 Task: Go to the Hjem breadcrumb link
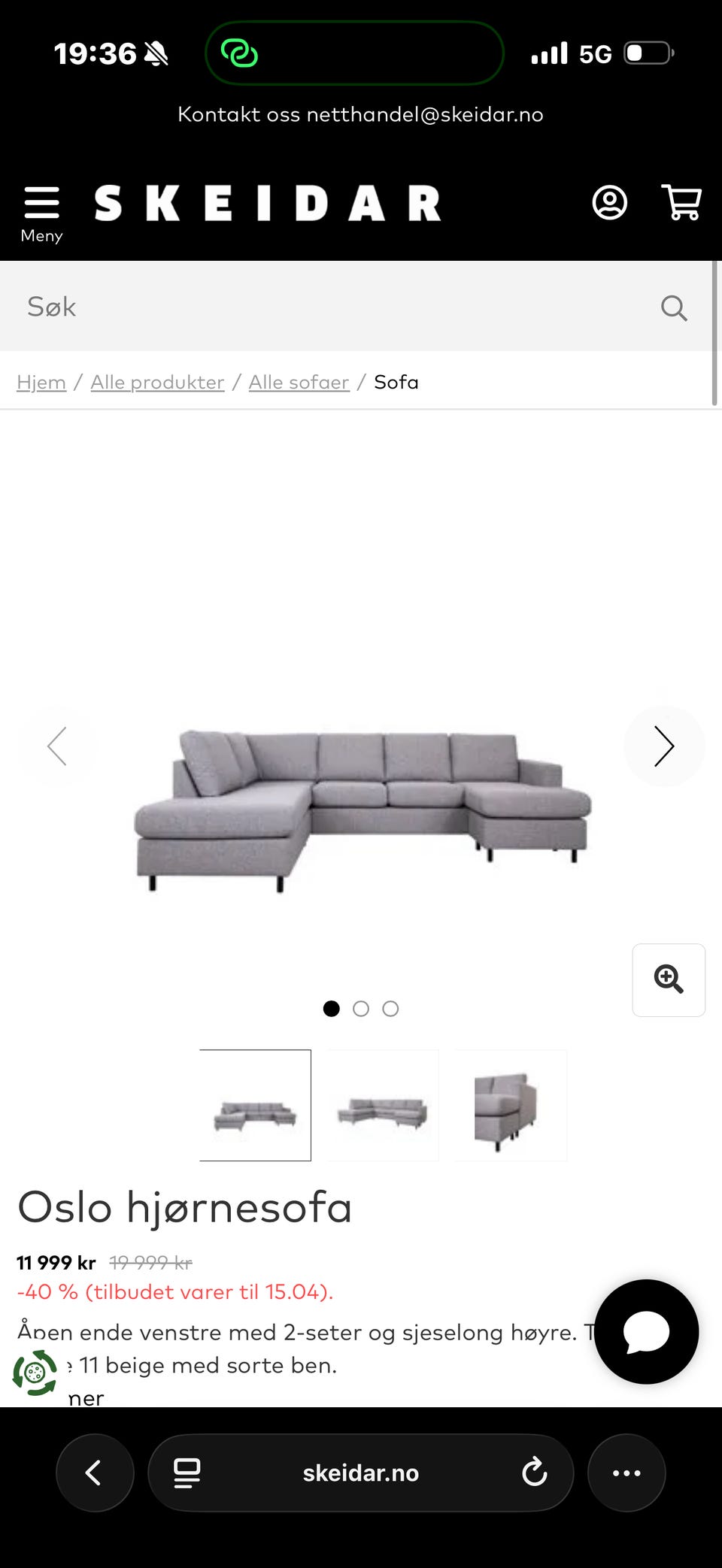tap(41, 383)
